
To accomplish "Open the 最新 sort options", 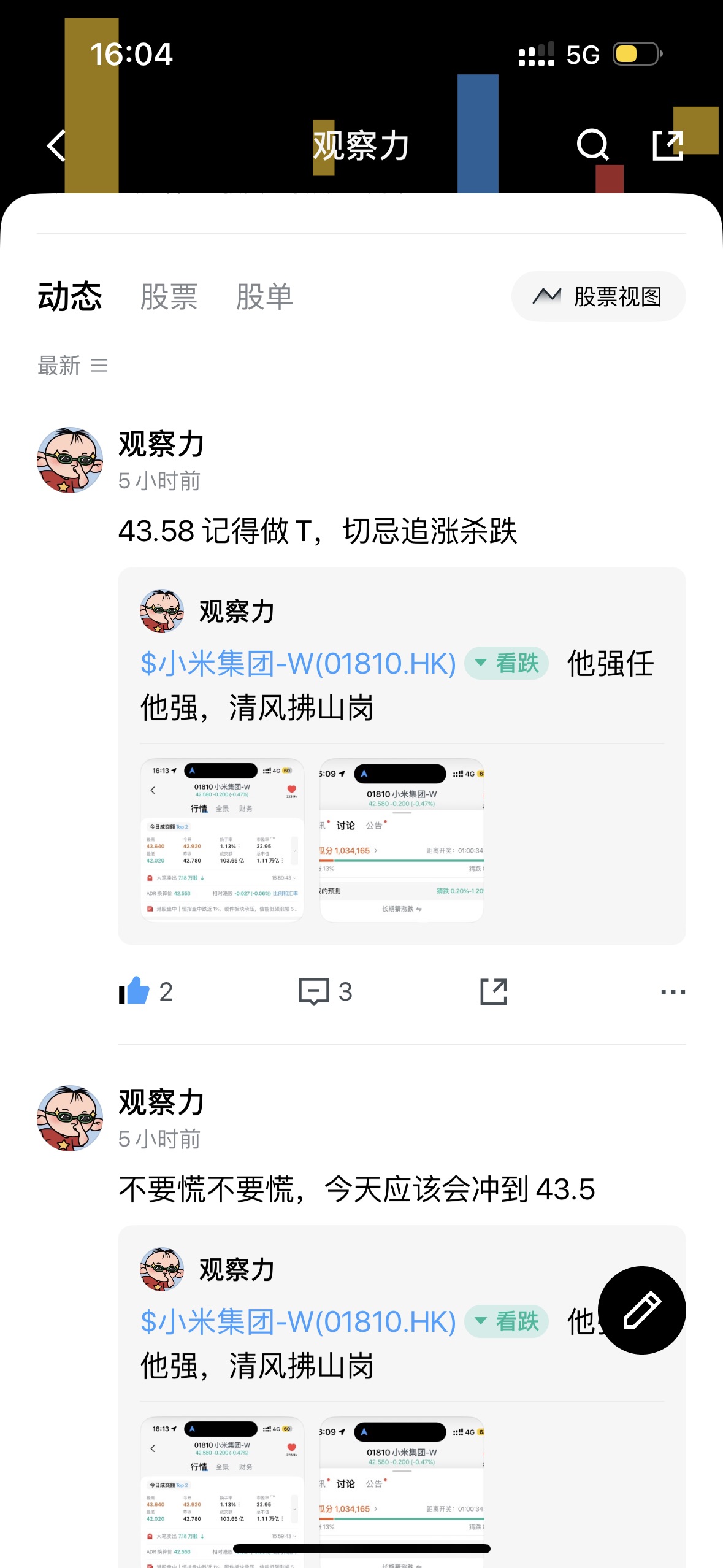I will [59, 364].
